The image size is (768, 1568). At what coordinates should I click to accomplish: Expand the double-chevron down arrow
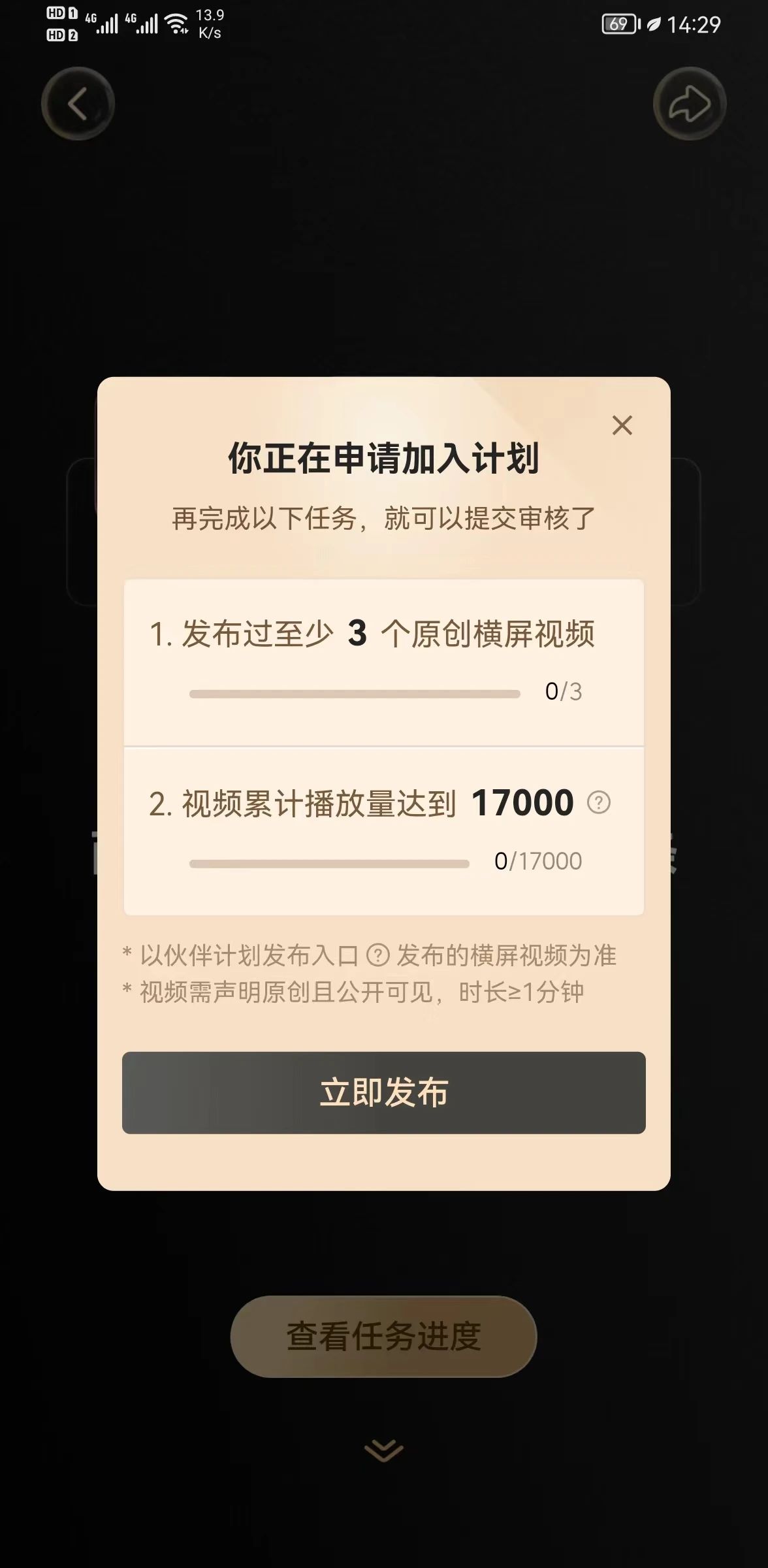[383, 1450]
